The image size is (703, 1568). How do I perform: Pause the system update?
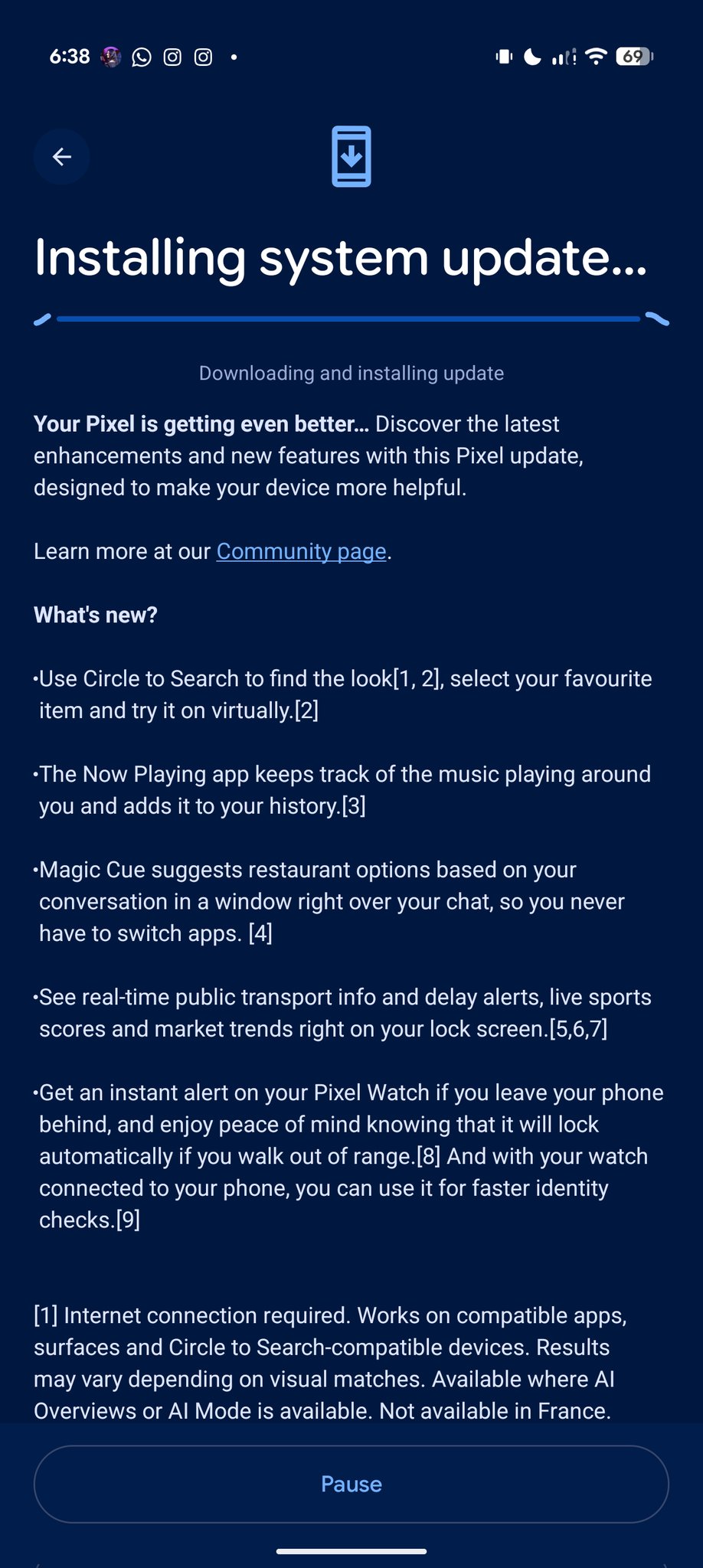351,1484
